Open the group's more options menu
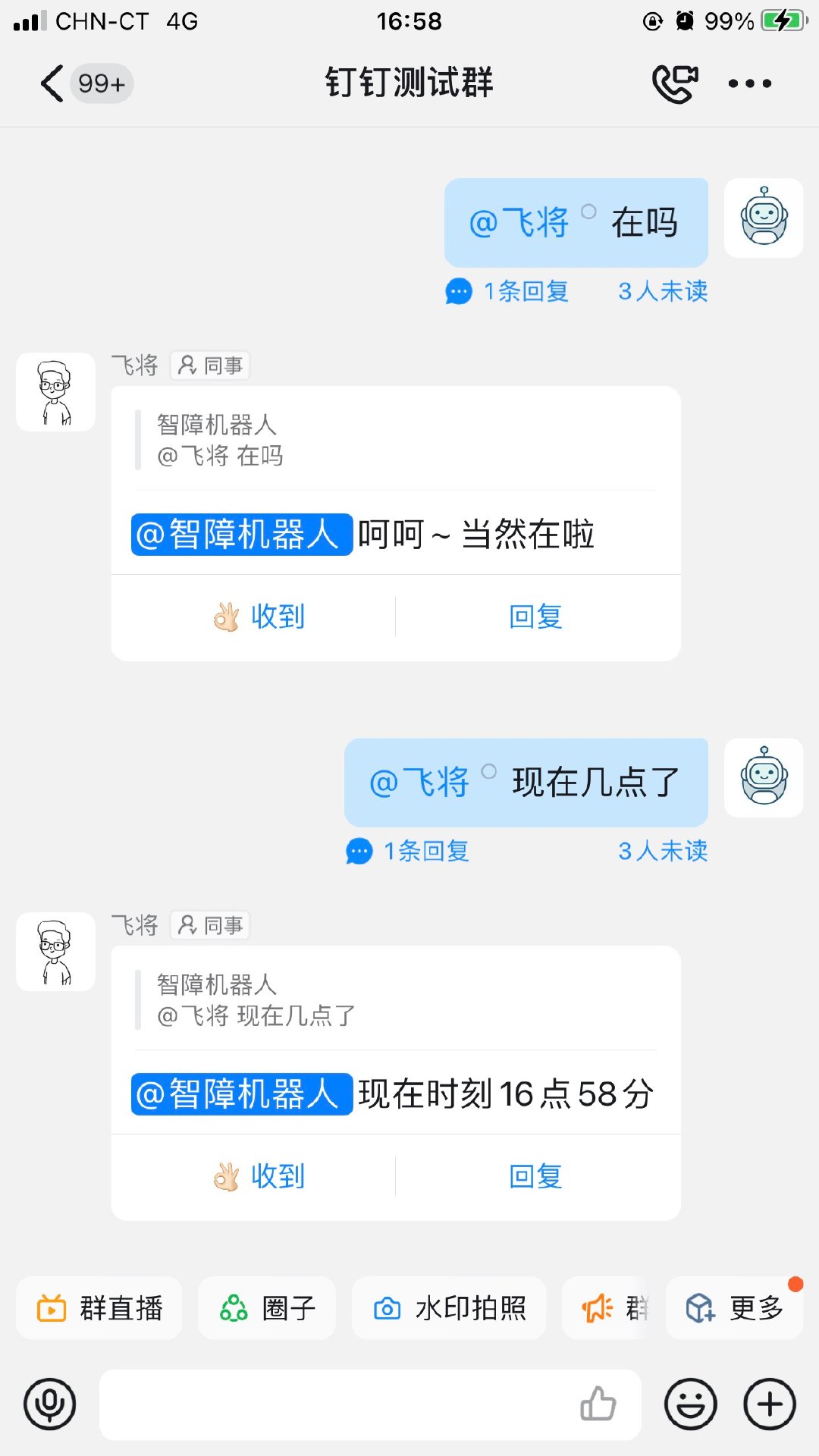This screenshot has width=819, height=1456. pyautogui.click(x=750, y=83)
